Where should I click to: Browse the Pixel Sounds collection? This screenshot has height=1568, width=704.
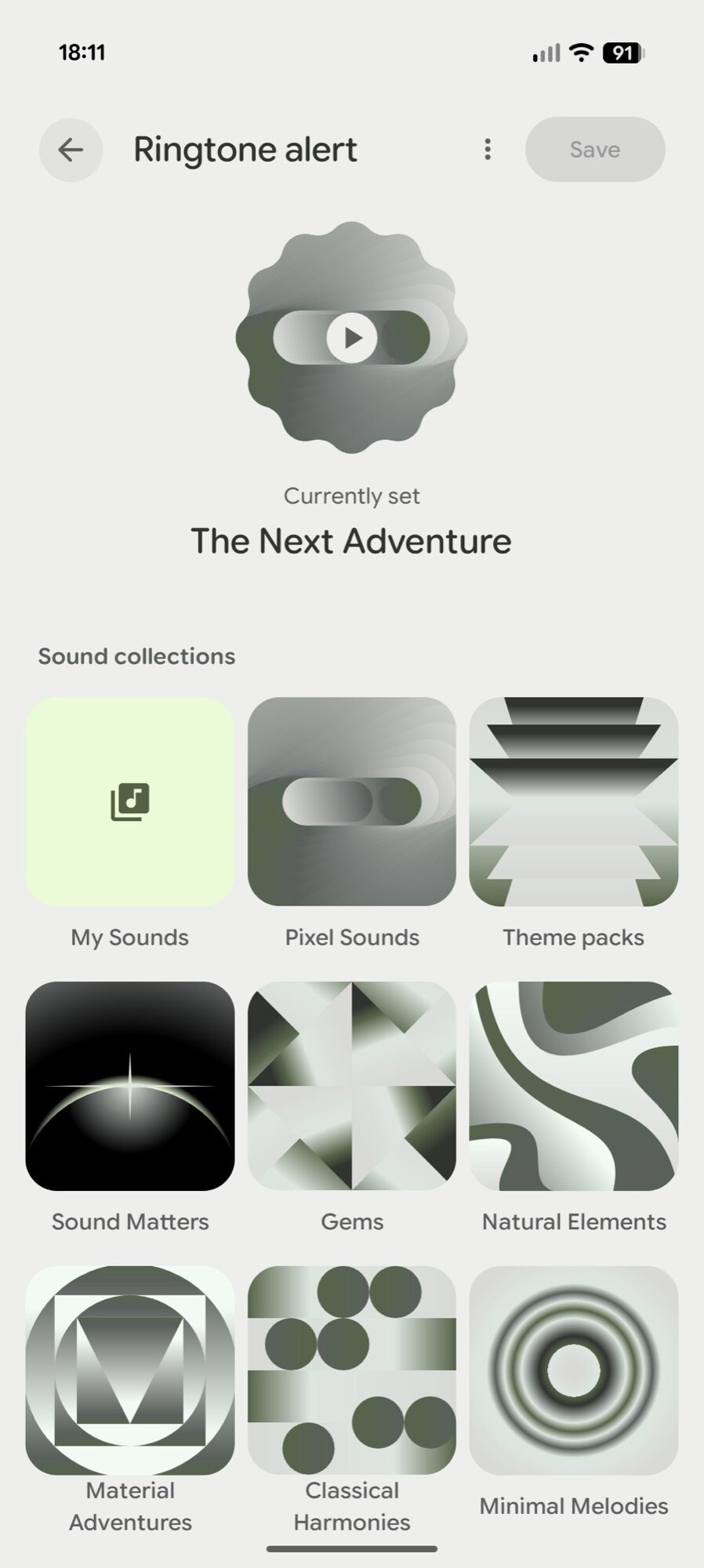pyautogui.click(x=352, y=801)
